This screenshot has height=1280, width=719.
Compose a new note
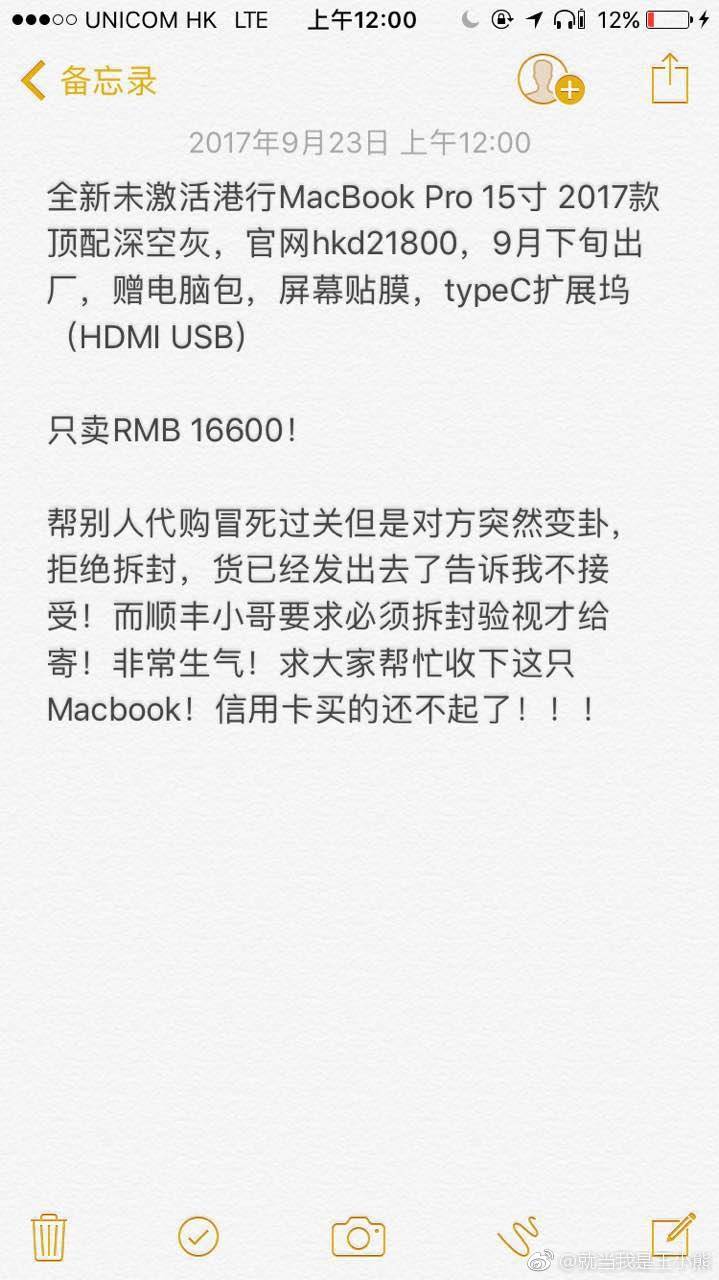pyautogui.click(x=672, y=1234)
